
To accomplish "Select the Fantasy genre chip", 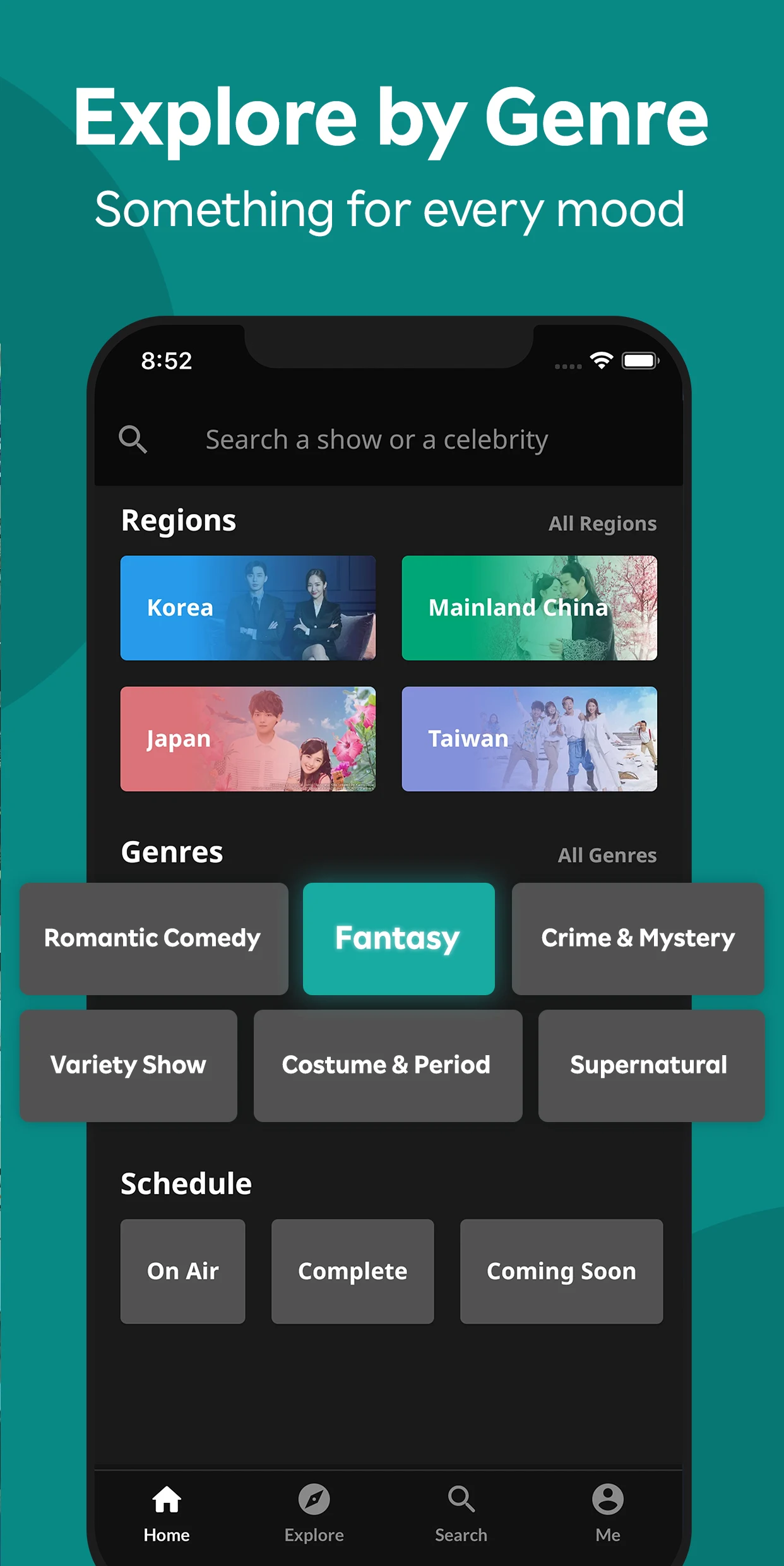I will tap(398, 938).
